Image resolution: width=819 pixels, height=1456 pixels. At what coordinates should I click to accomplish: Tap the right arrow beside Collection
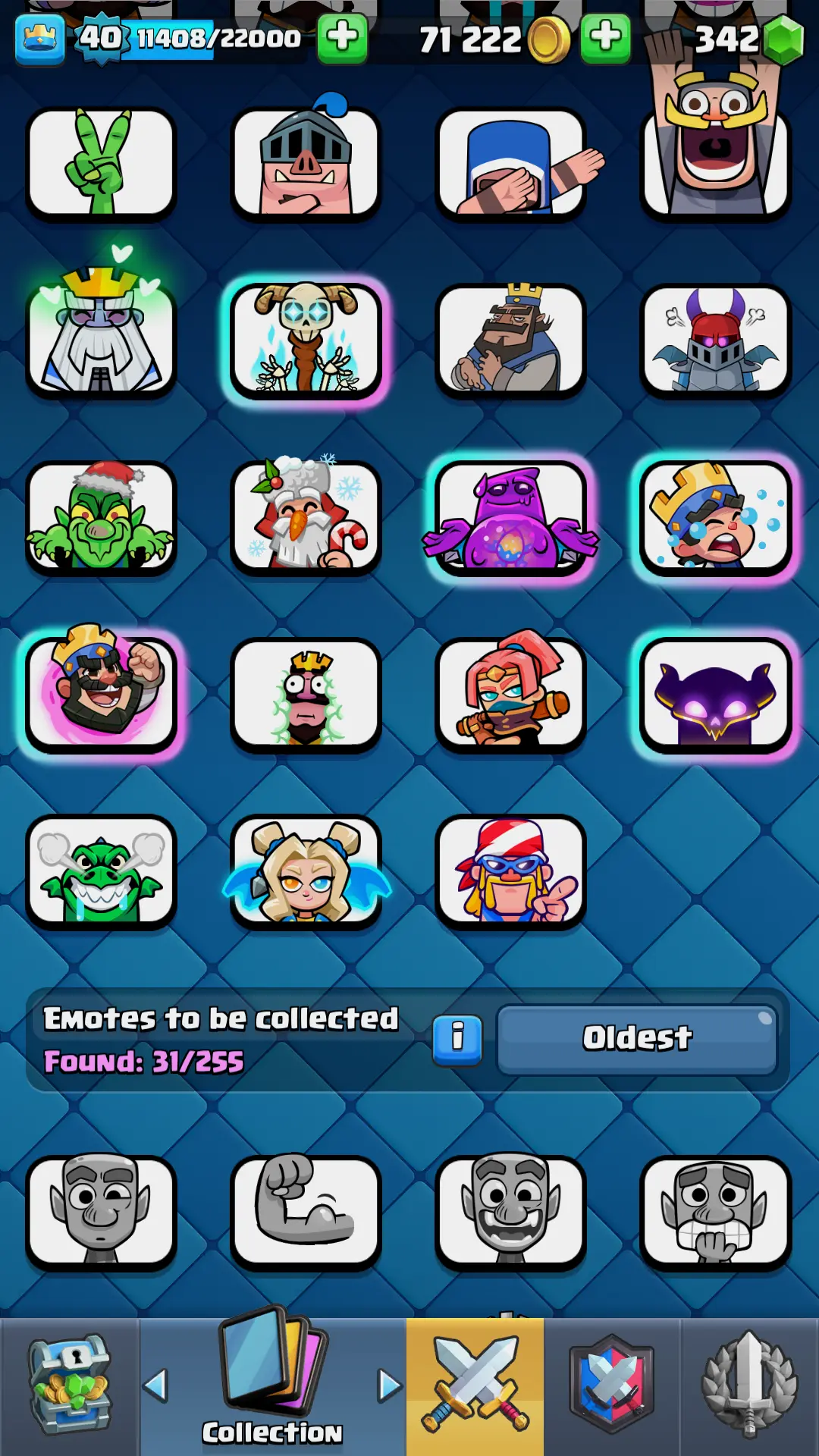coord(390,1386)
